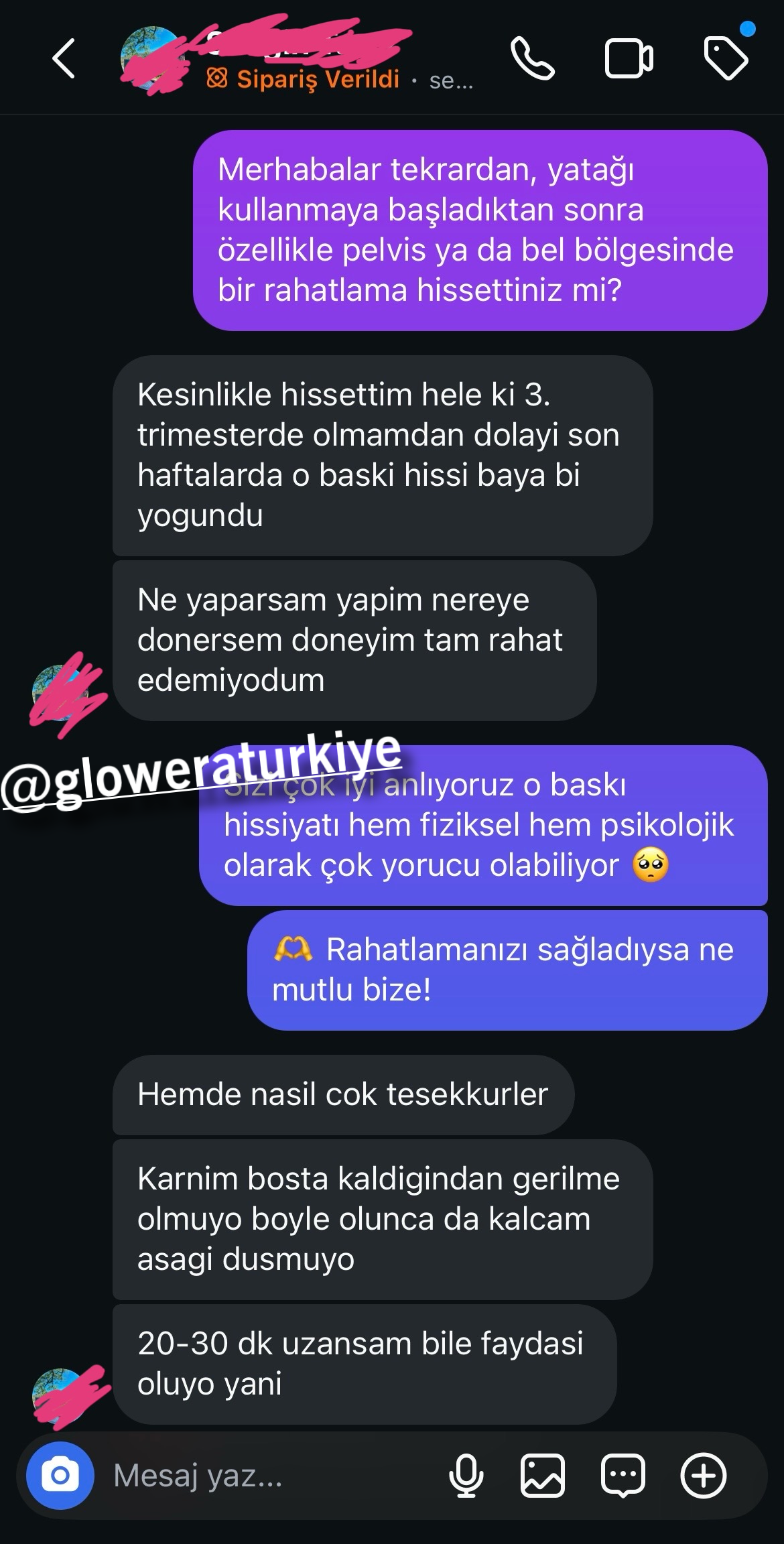
Task: Open more options plus icon
Action: pyautogui.click(x=704, y=1475)
